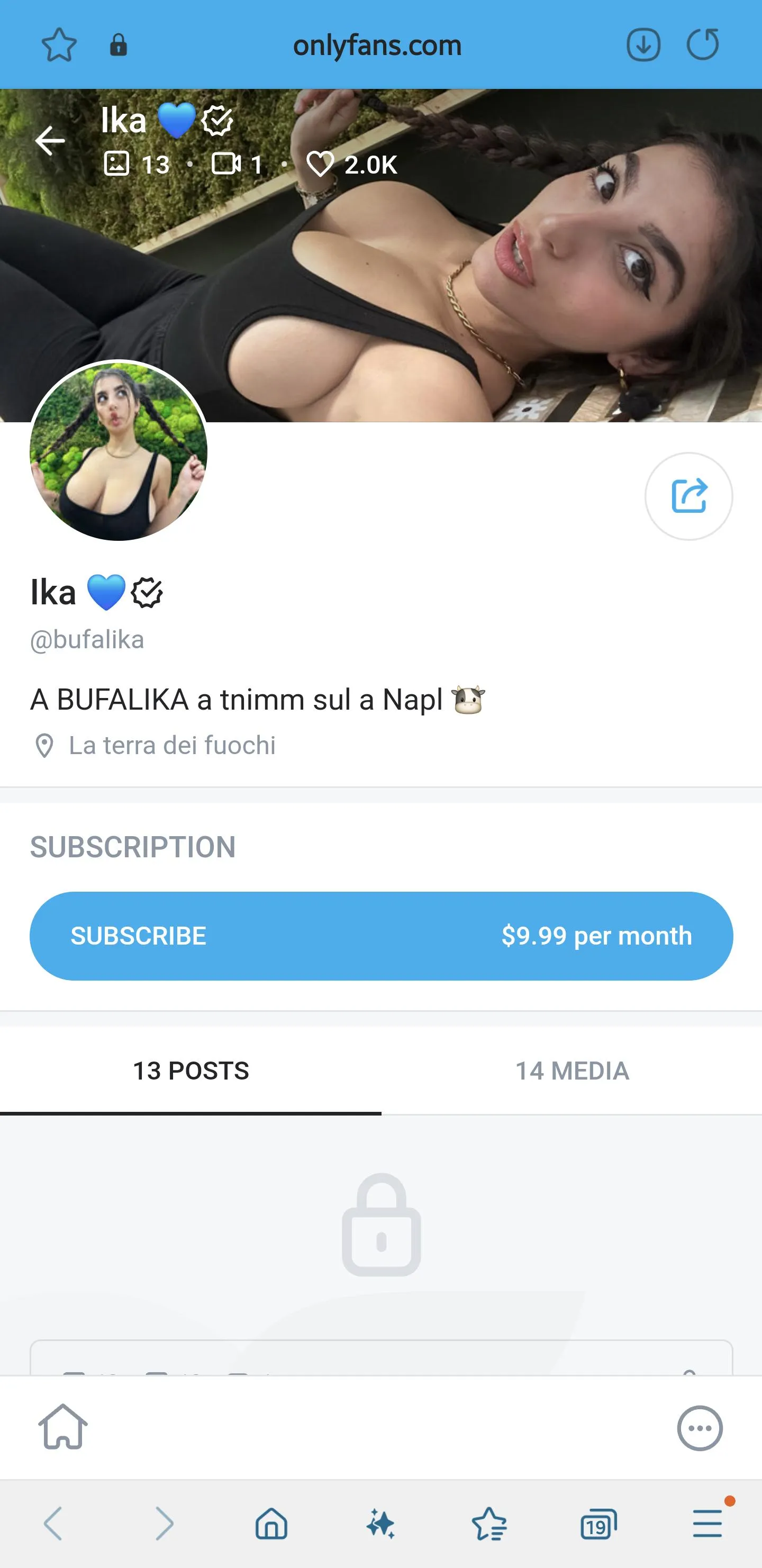
Task: Tap the onlyfans.com address bar
Action: point(377,45)
